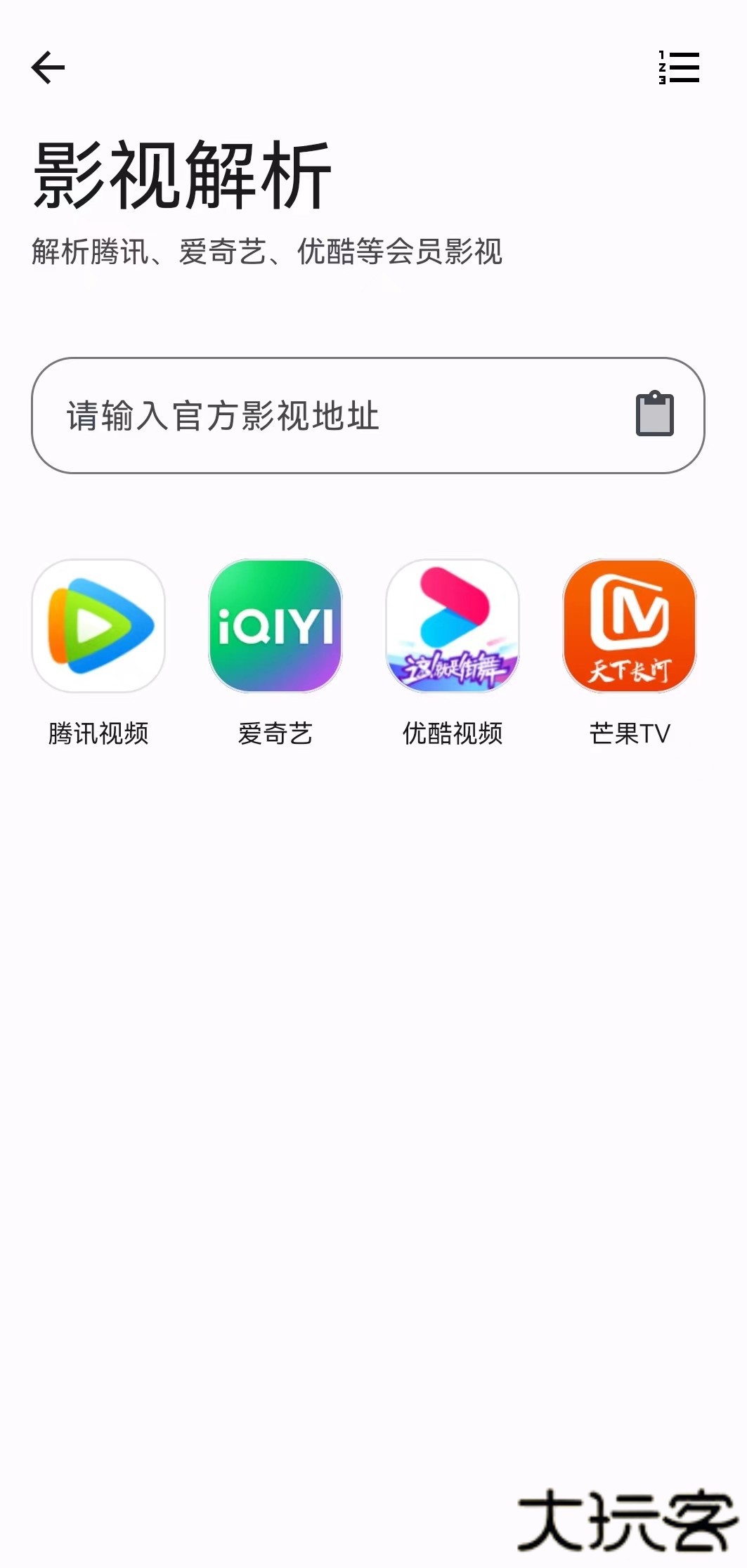The height and width of the screenshot is (1568, 747).
Task: Click the 腾讯视频 label
Action: [98, 733]
